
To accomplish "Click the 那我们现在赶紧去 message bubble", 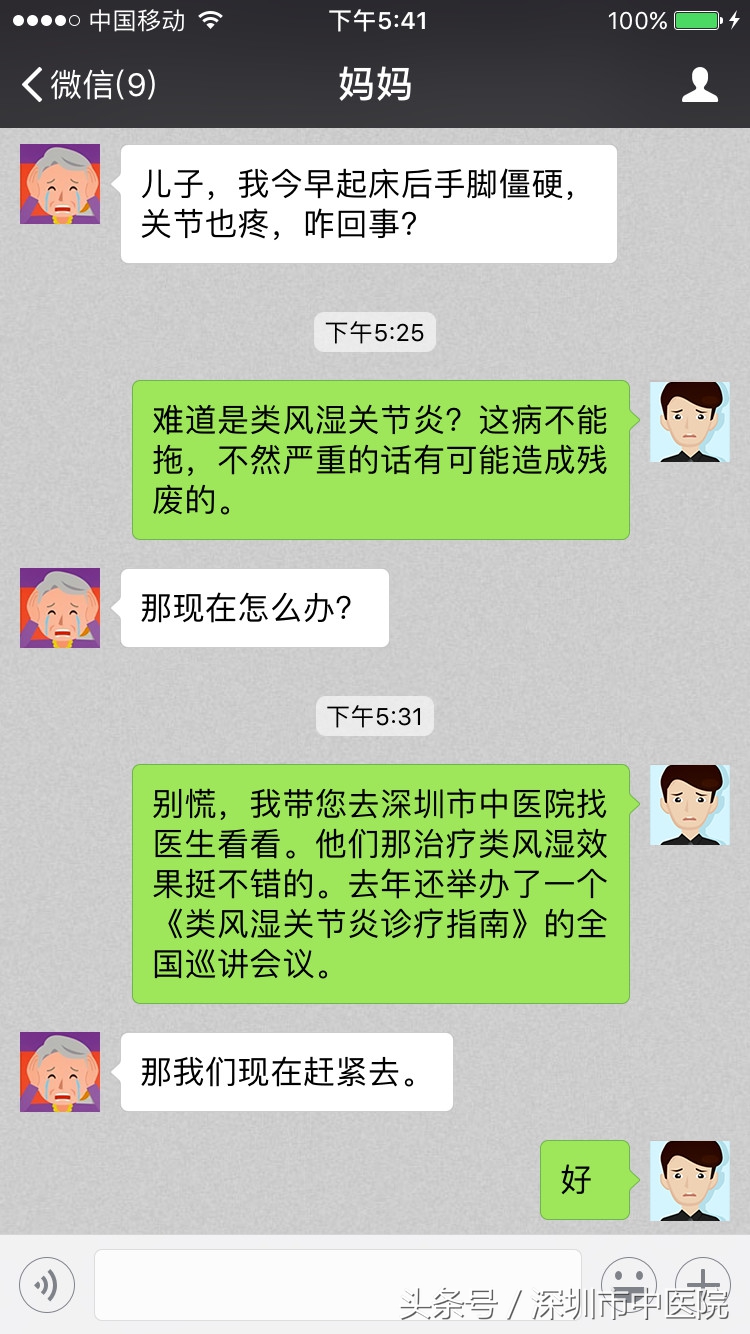I will [x=286, y=1071].
